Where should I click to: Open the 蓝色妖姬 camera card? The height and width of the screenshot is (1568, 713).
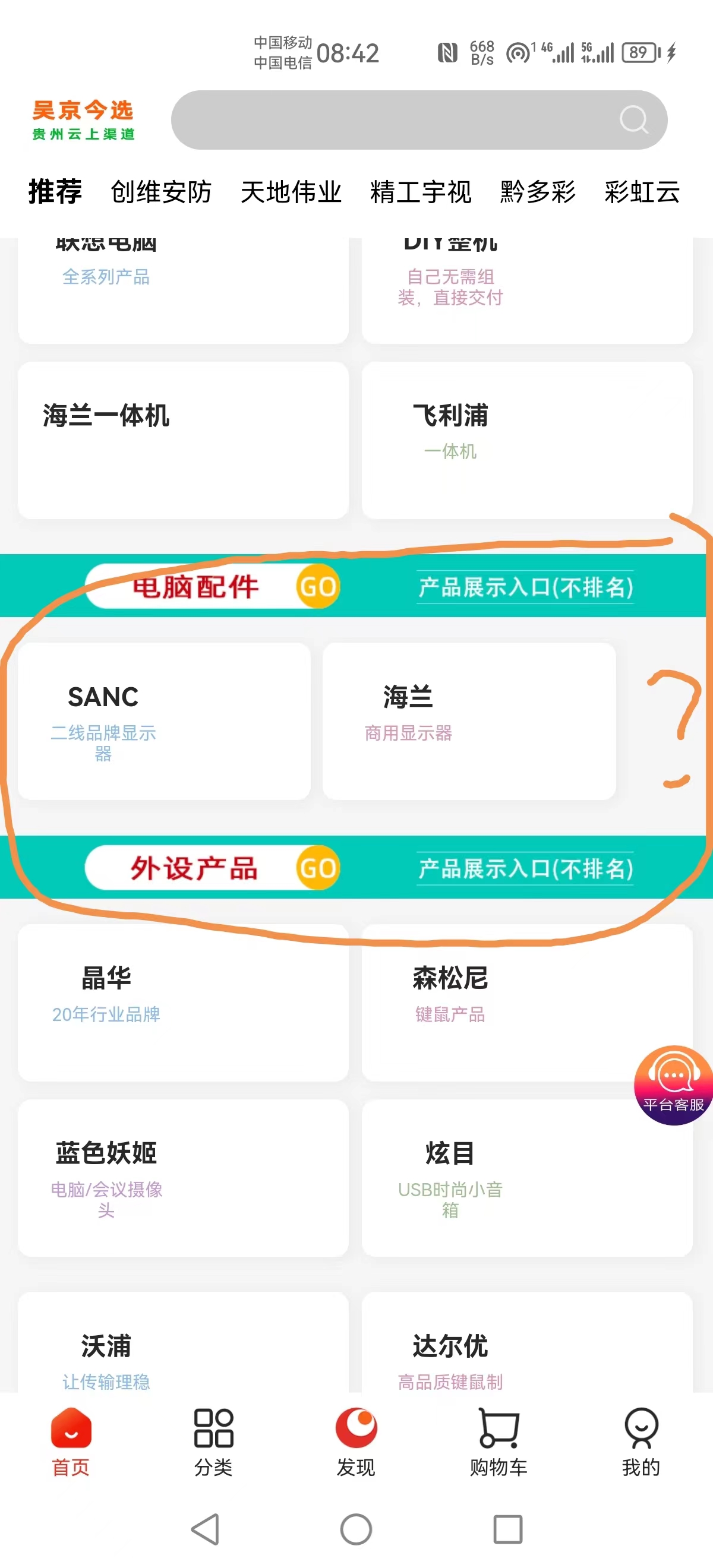pyautogui.click(x=182, y=1177)
